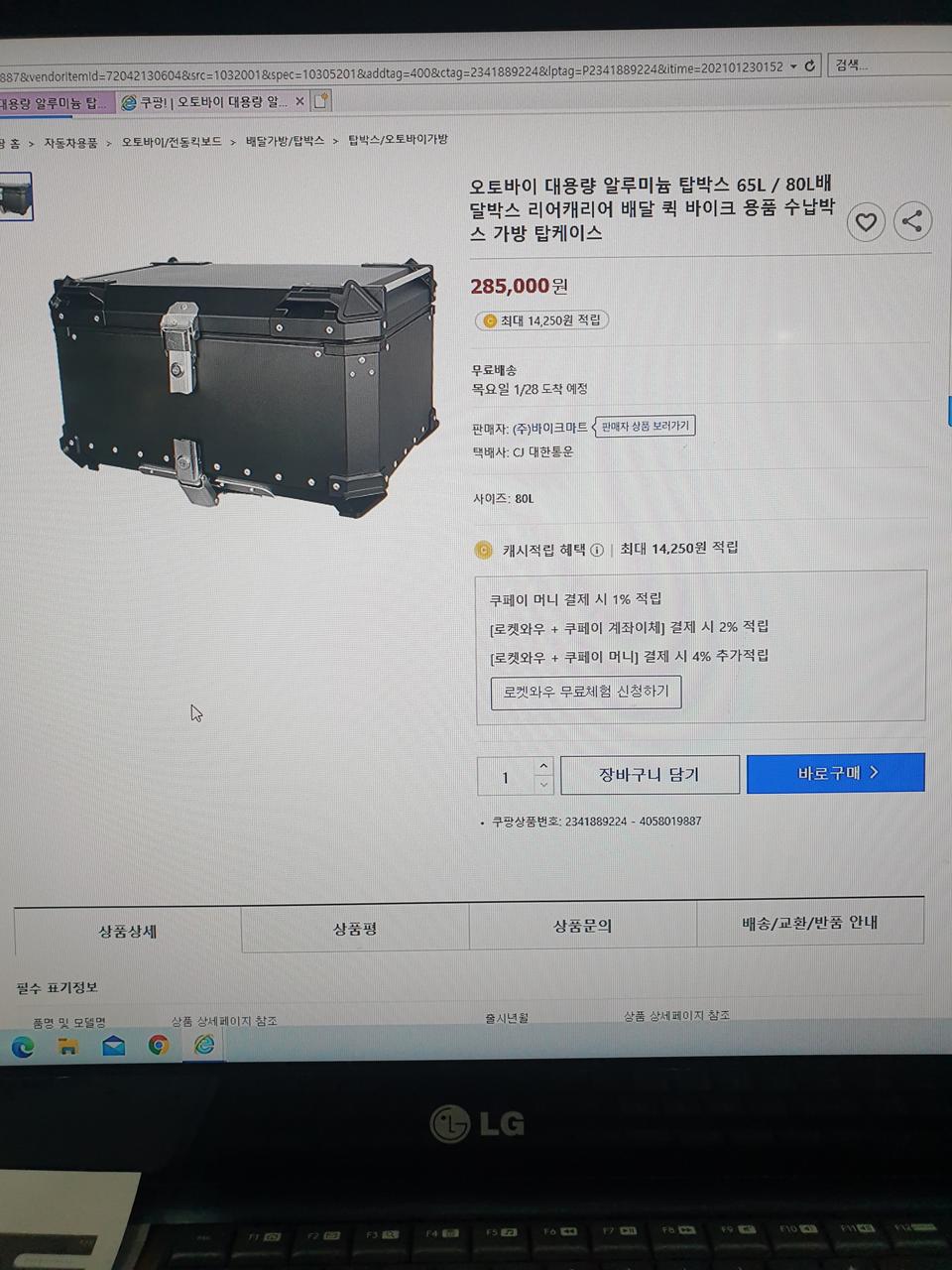Open a new browser tab with the new-tab icon
This screenshot has width=952, height=1270.
click(x=319, y=100)
